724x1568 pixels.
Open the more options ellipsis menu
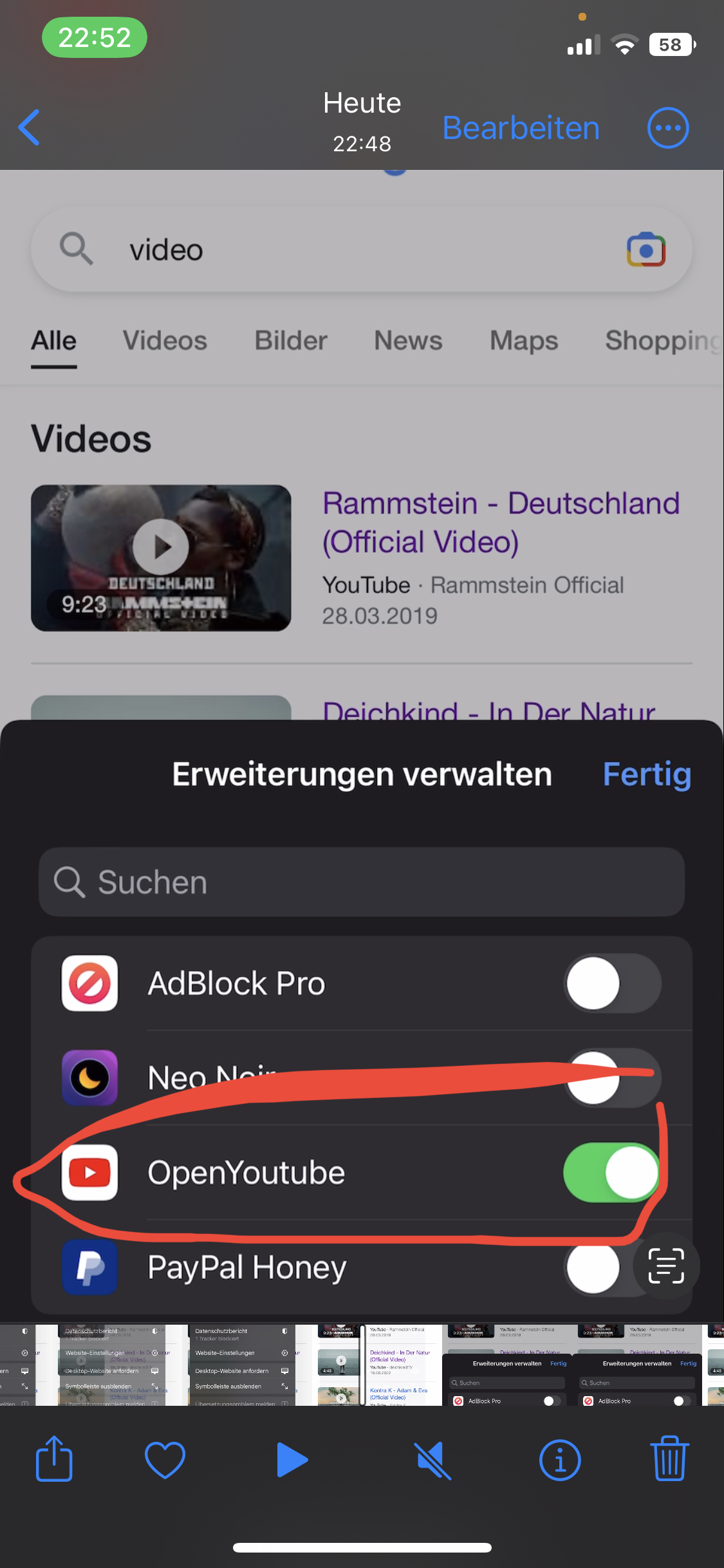pyautogui.click(x=667, y=127)
